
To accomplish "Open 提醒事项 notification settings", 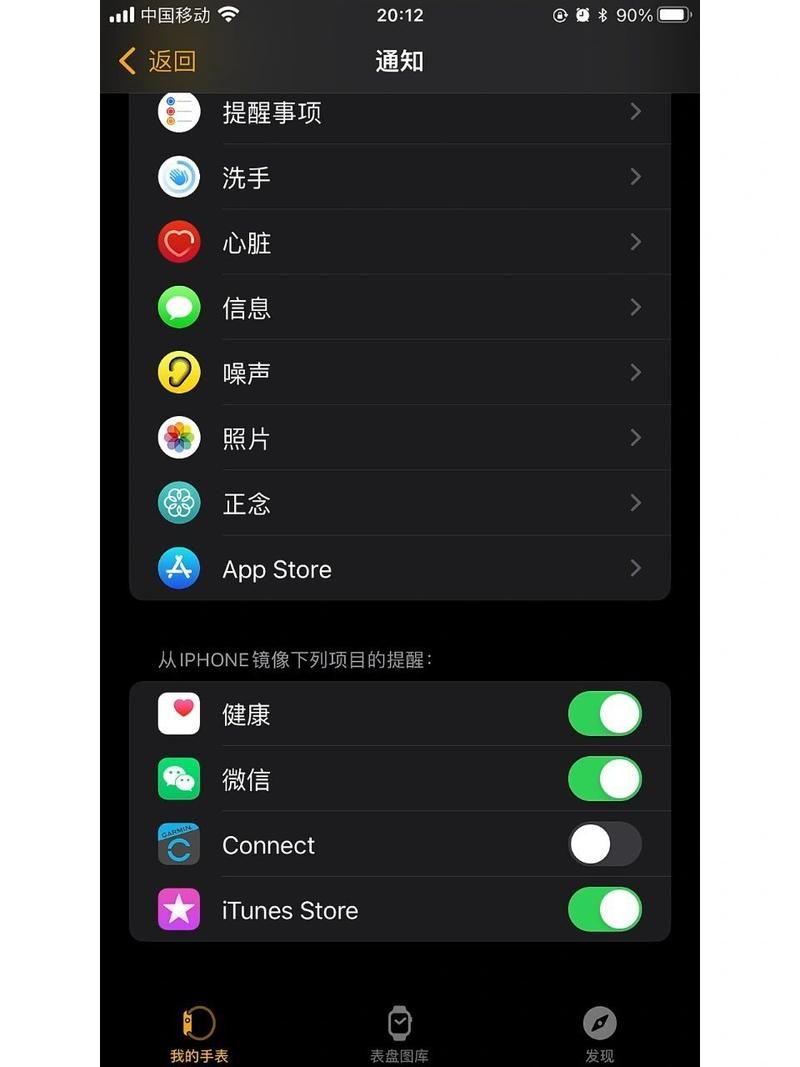I will (399, 113).
